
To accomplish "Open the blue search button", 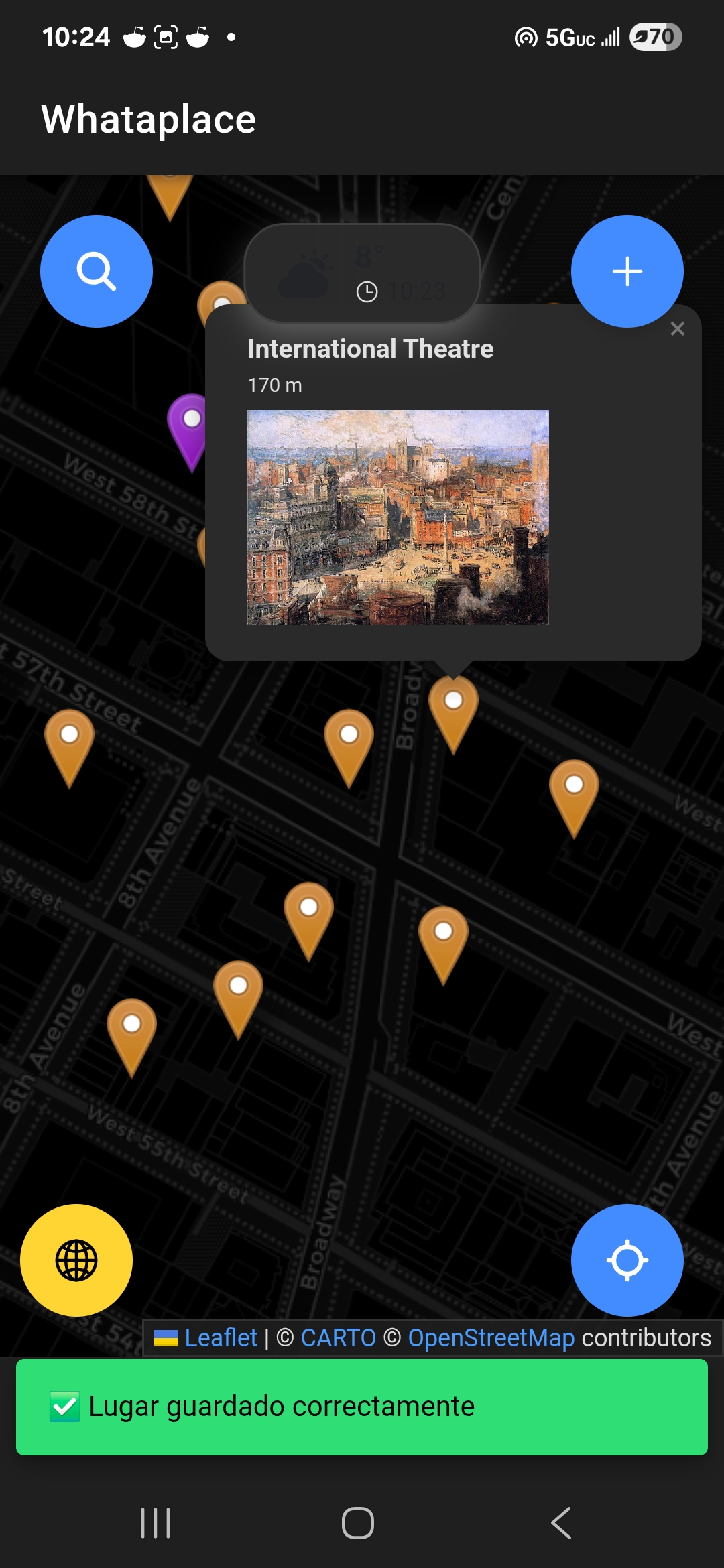I will (97, 271).
